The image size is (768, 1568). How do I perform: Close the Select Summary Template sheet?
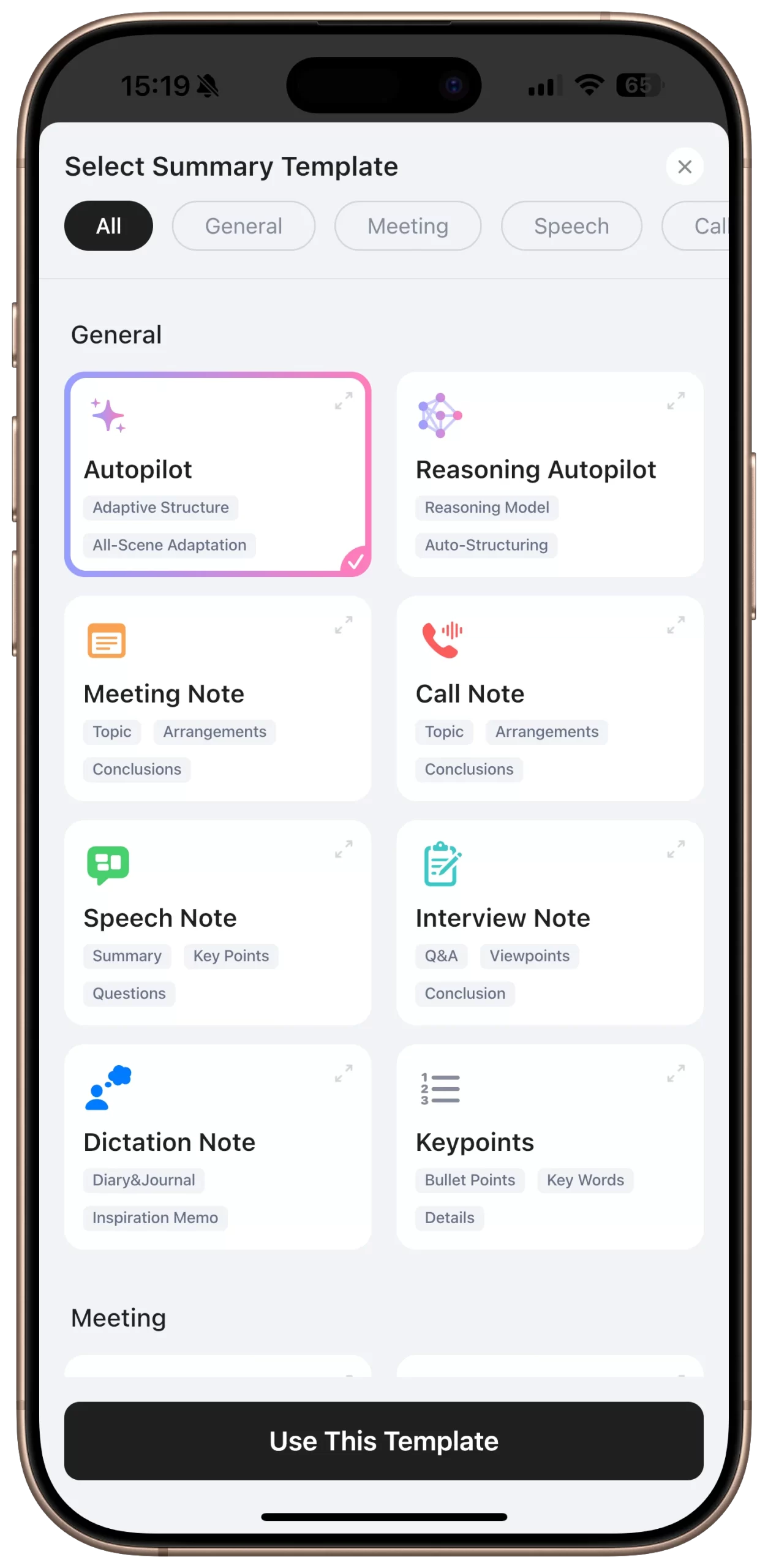(x=684, y=167)
